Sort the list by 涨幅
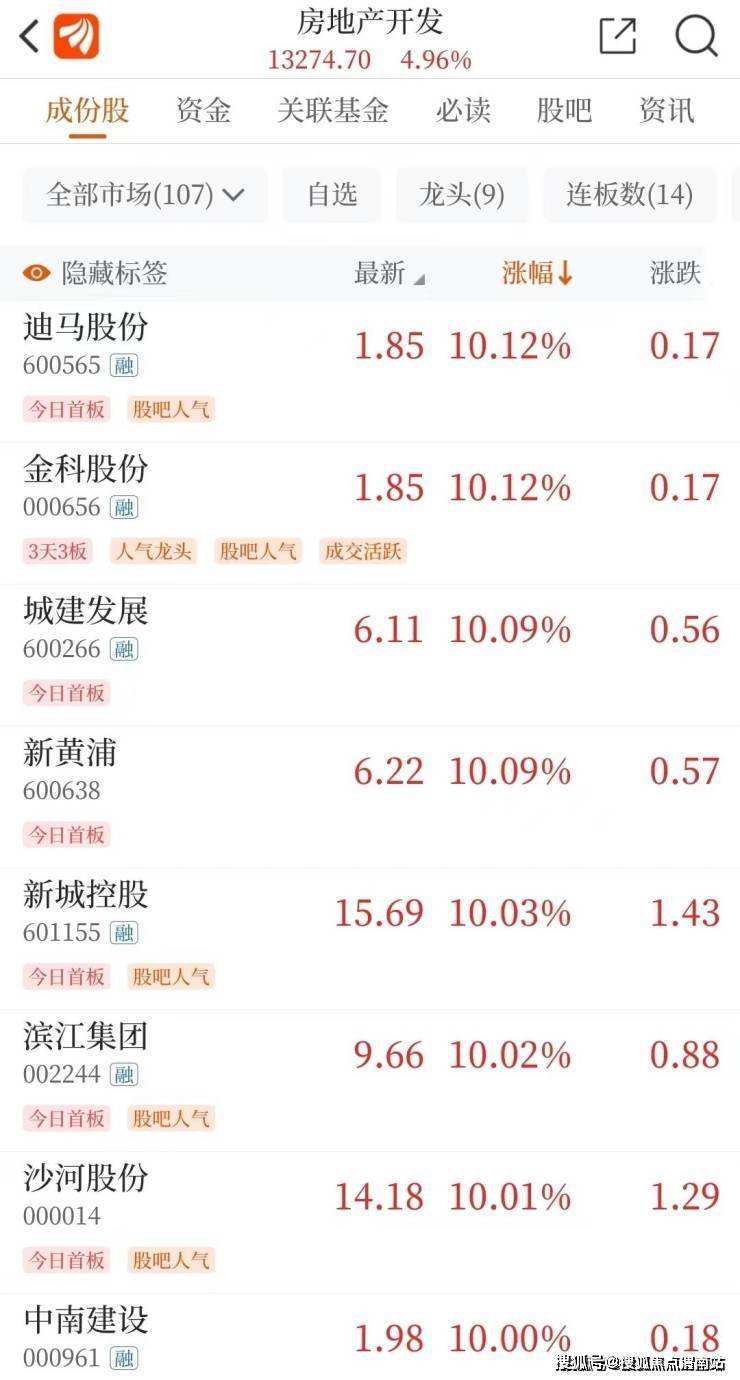This screenshot has width=740, height=1380. pyautogui.click(x=537, y=273)
